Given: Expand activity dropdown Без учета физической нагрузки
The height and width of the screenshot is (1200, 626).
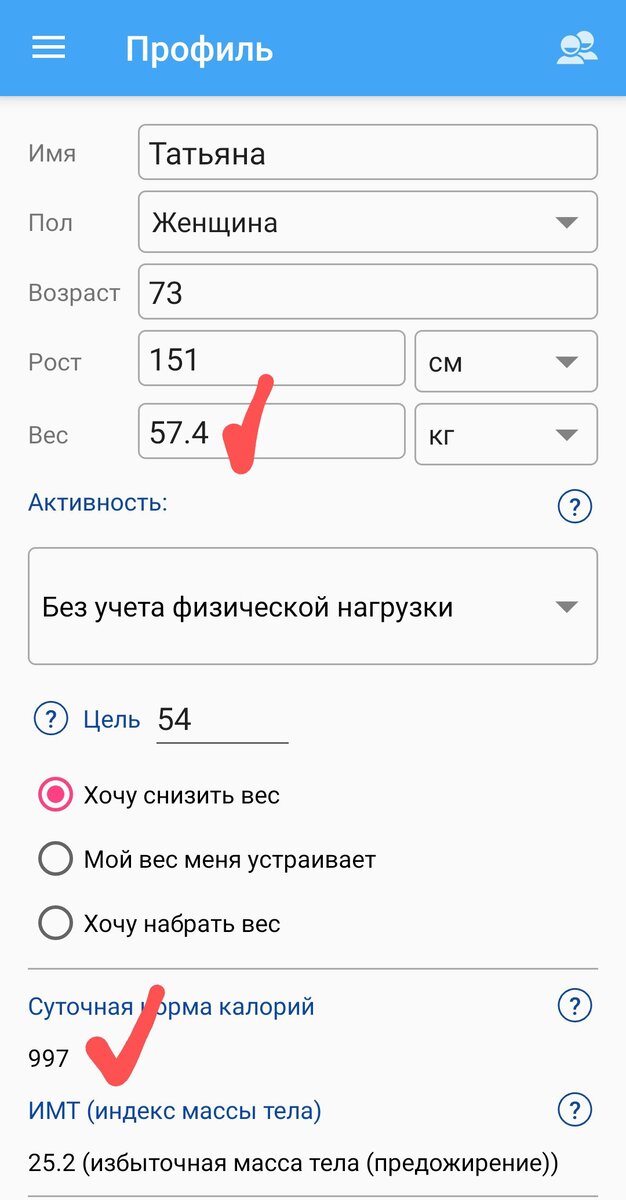Looking at the screenshot, I should (x=313, y=606).
